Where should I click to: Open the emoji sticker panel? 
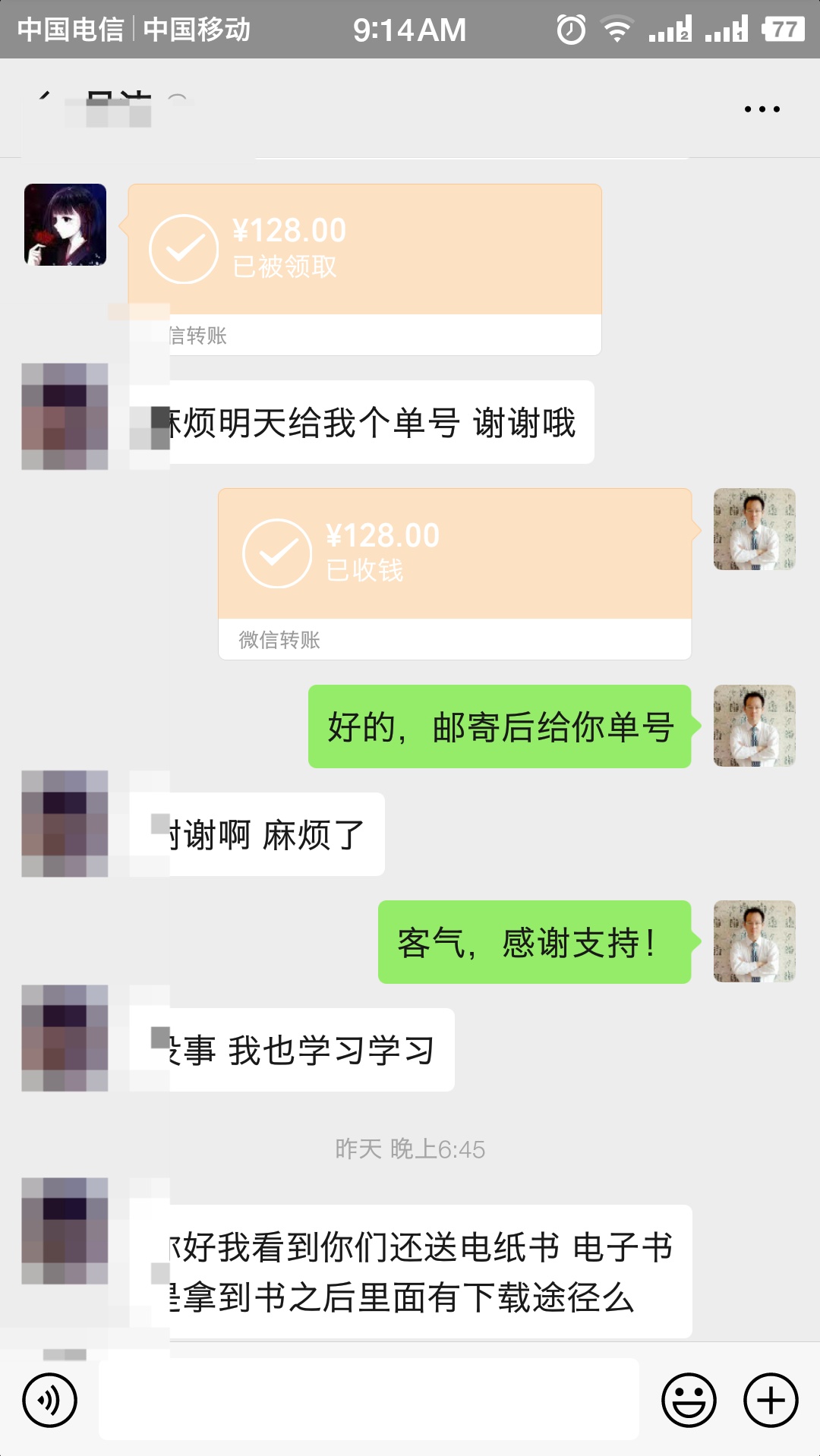689,1399
